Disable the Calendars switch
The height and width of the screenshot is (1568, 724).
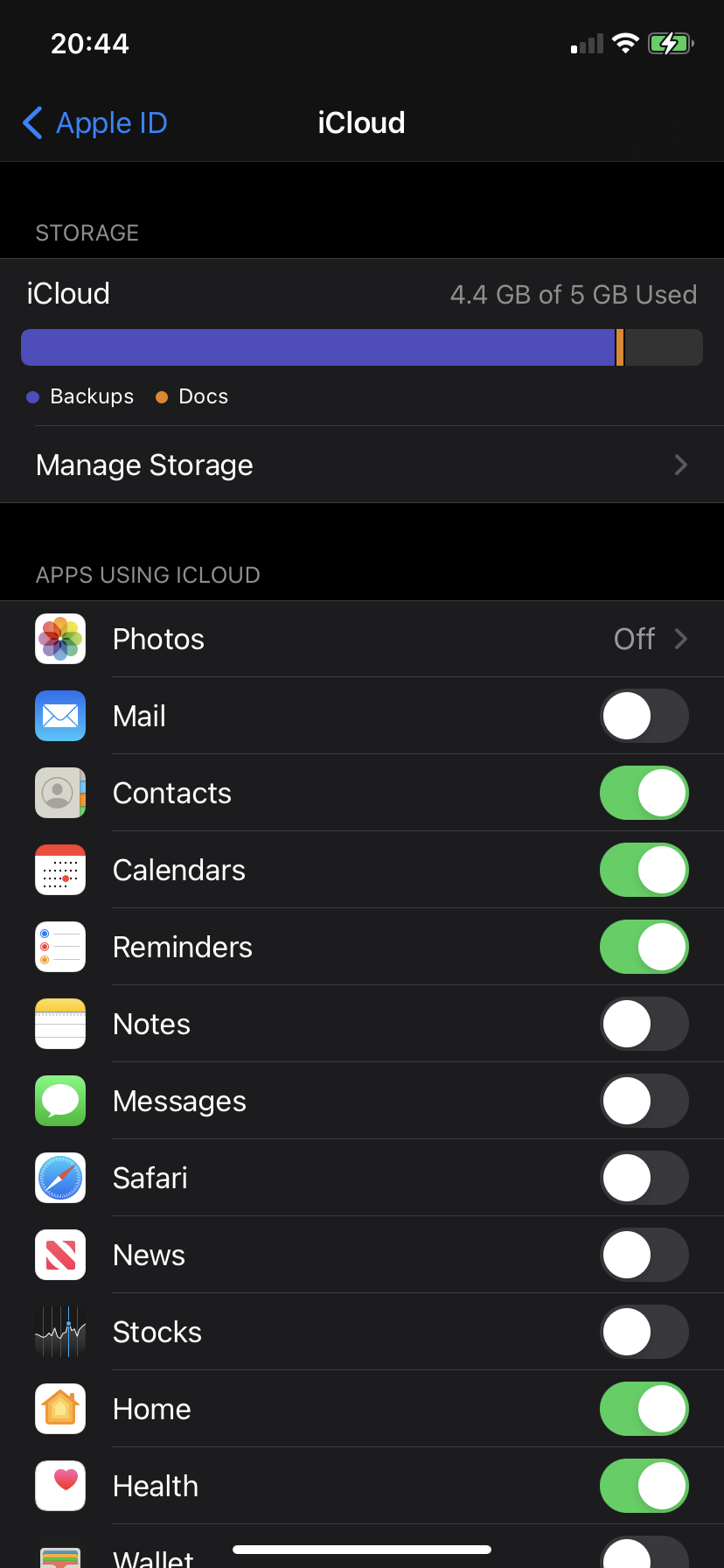644,871
